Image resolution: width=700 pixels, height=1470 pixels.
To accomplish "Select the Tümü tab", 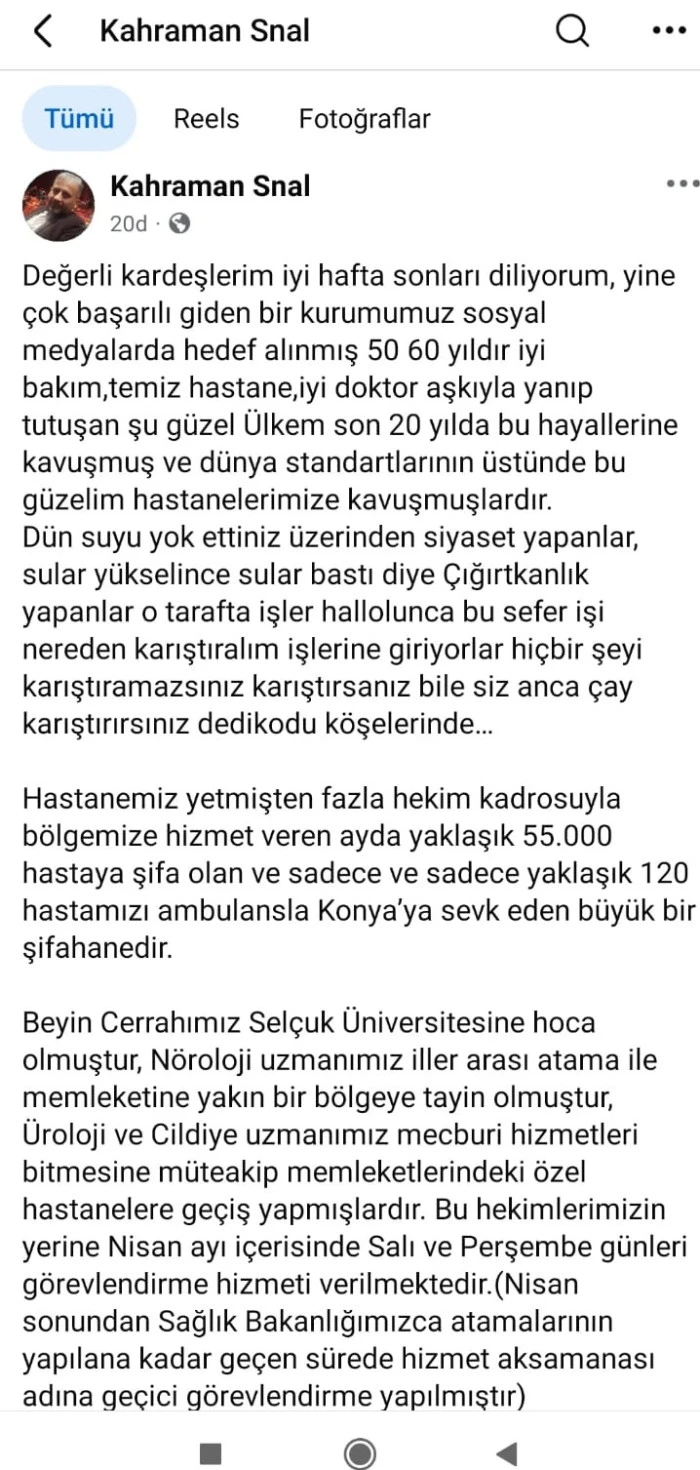I will 79,119.
